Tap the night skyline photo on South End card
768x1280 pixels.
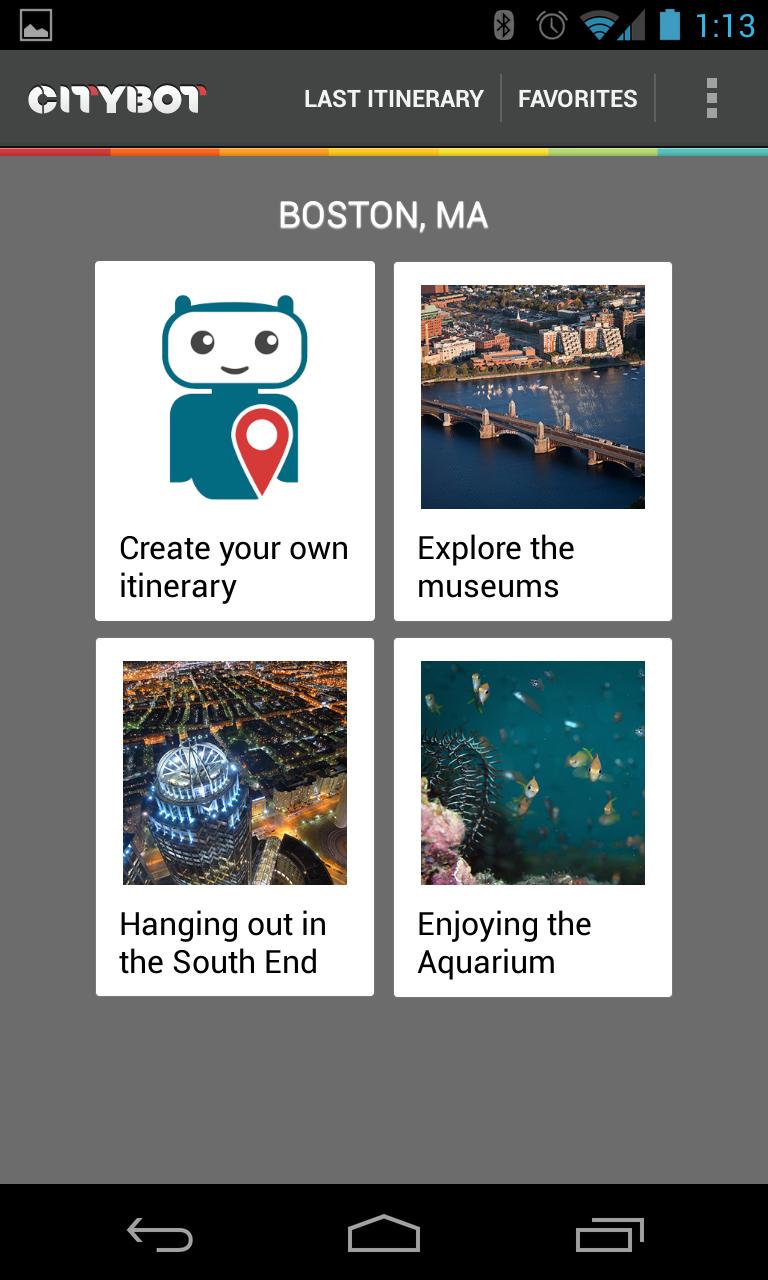[x=234, y=771]
